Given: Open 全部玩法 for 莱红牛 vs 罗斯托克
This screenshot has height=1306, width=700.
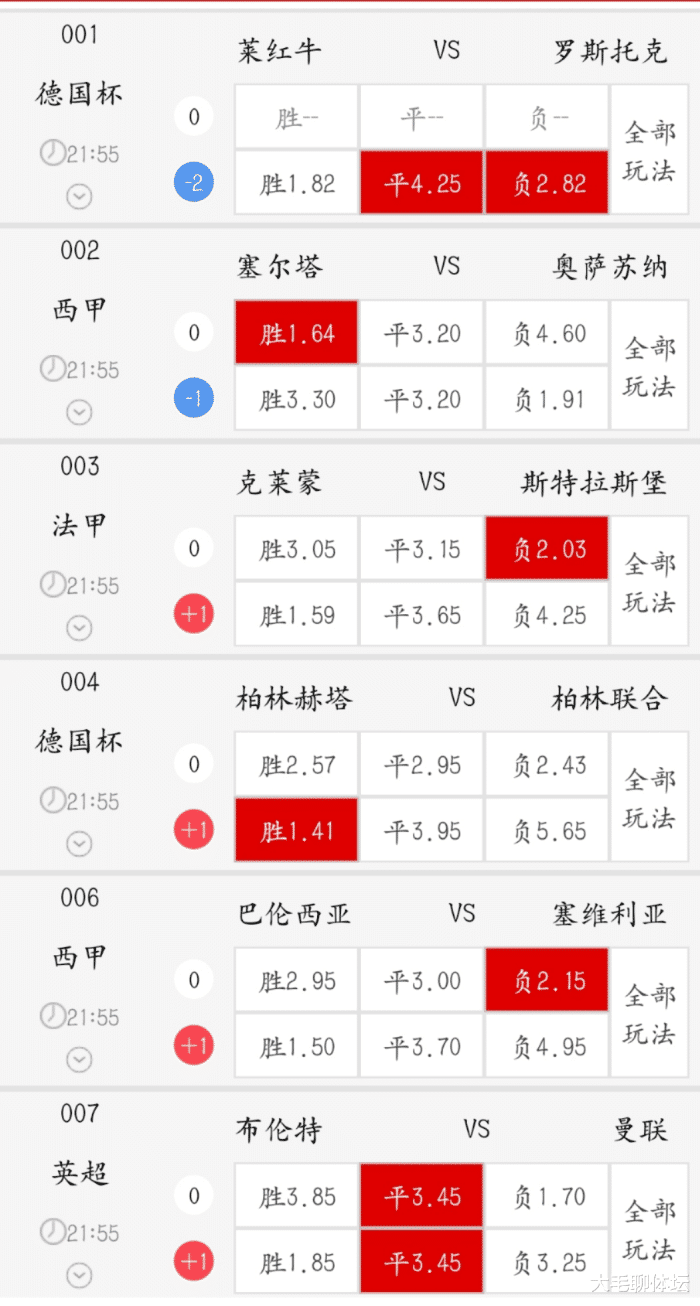Looking at the screenshot, I should pos(650,150).
